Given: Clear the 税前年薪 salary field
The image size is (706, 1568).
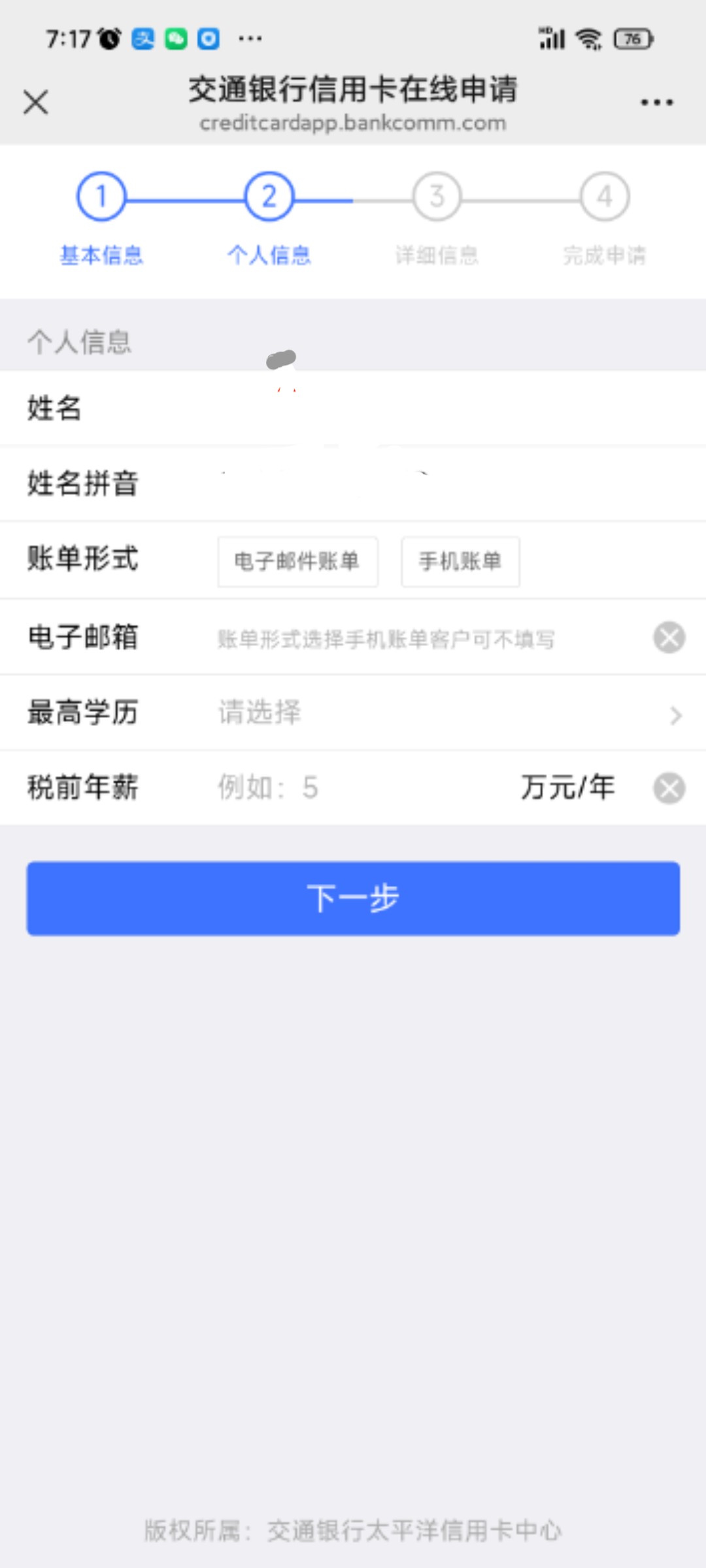Looking at the screenshot, I should (669, 788).
